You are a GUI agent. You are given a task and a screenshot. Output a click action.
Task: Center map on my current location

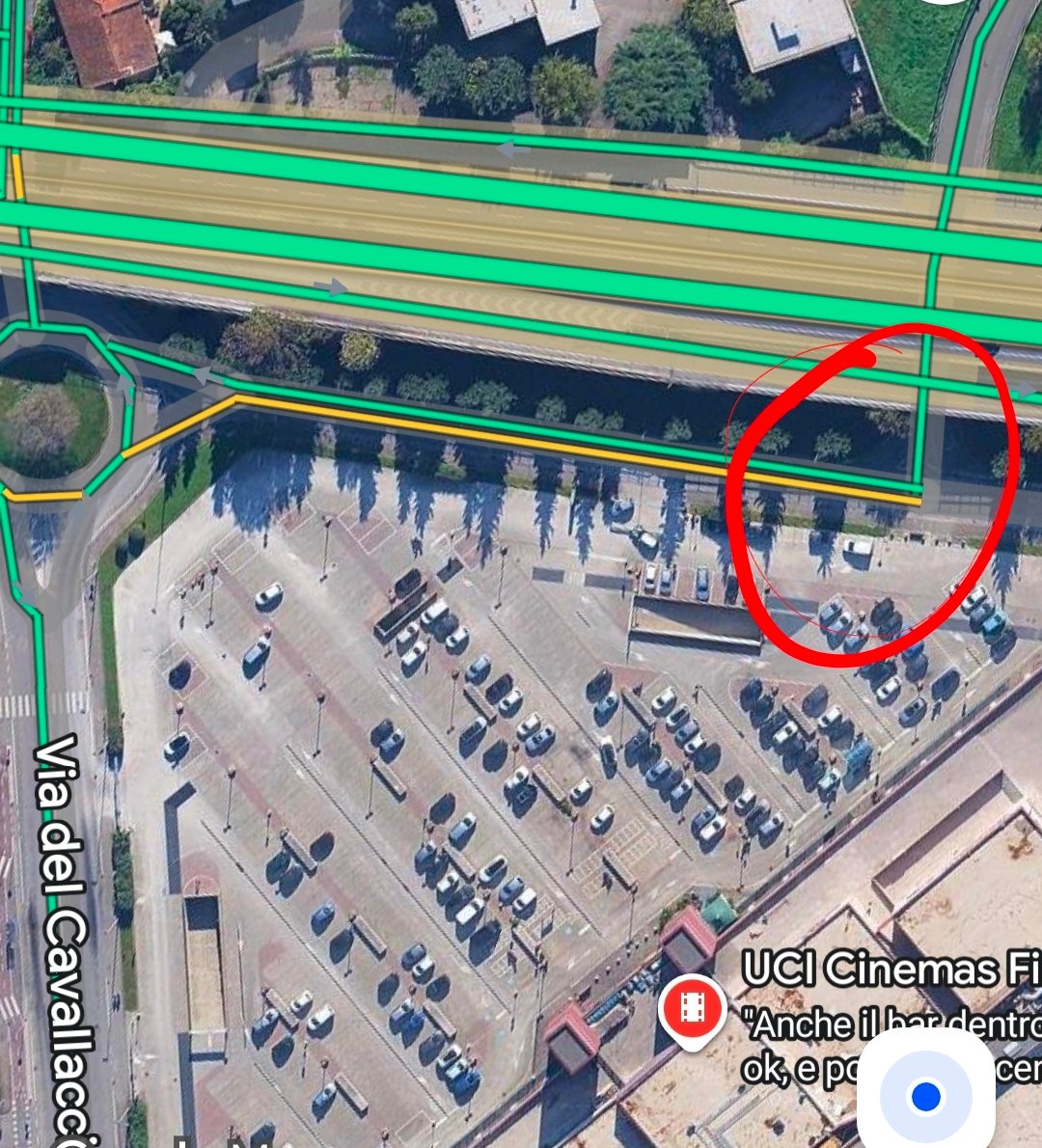click(x=925, y=1096)
